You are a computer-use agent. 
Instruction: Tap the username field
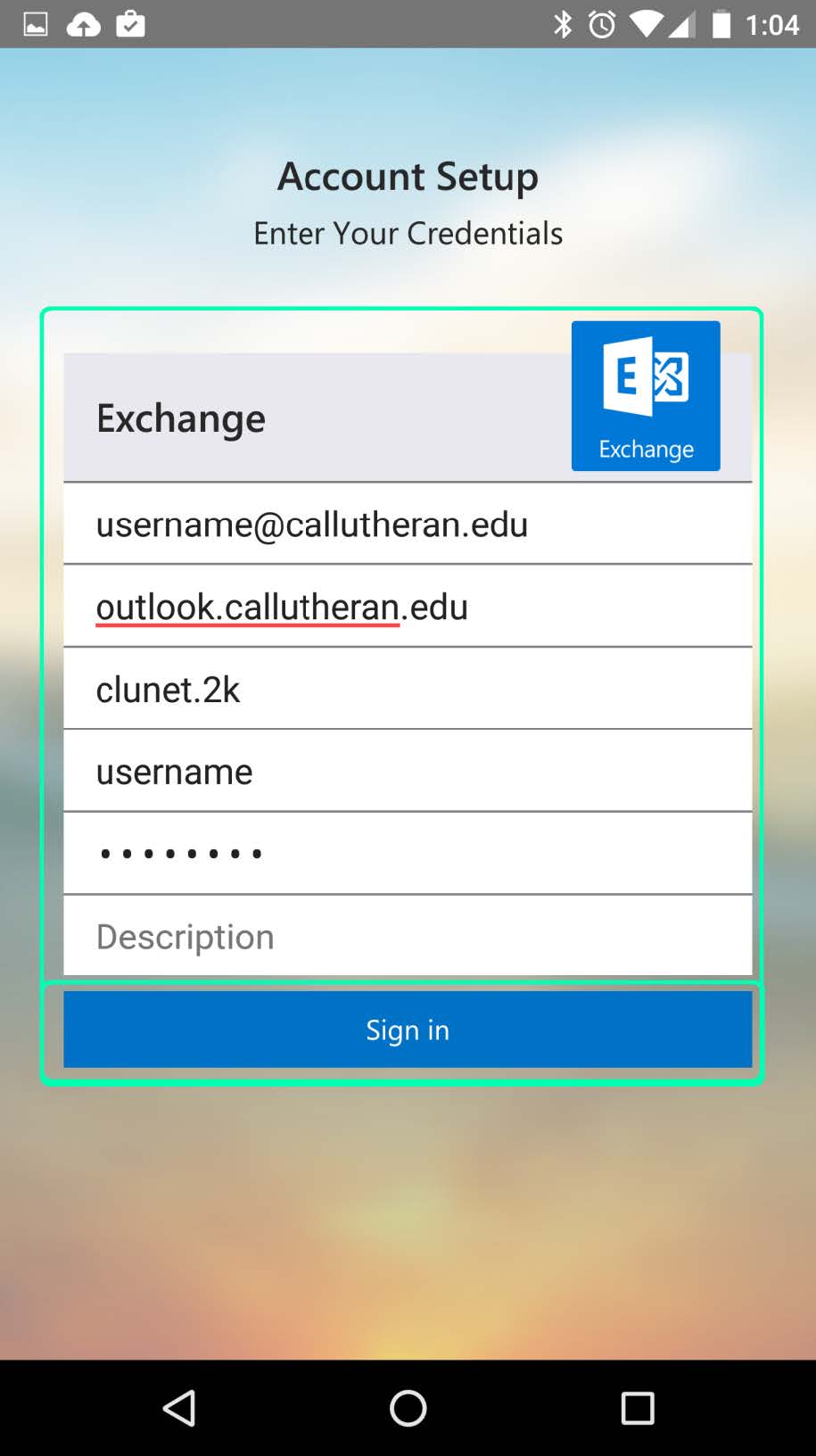(x=408, y=772)
